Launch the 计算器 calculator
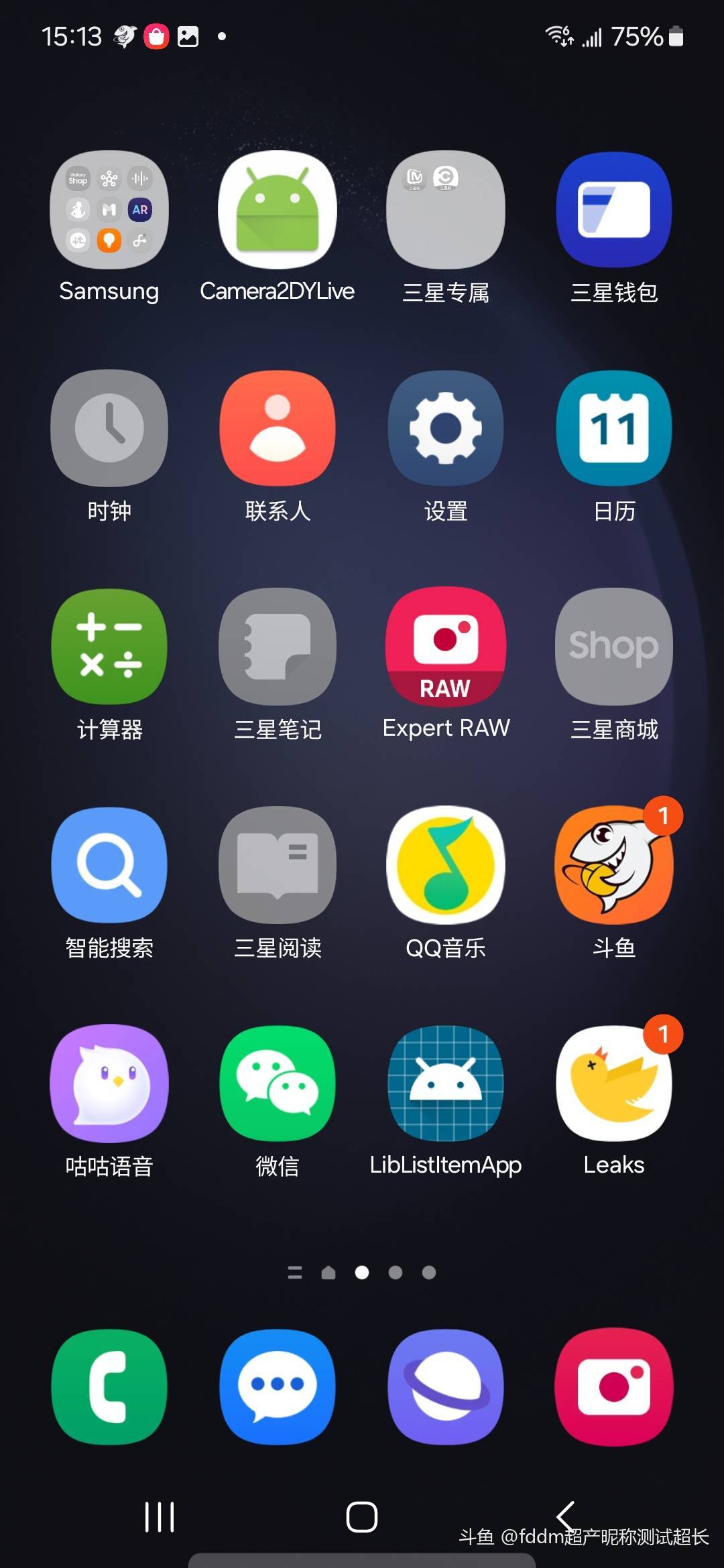This screenshot has height=1568, width=724. click(x=109, y=647)
